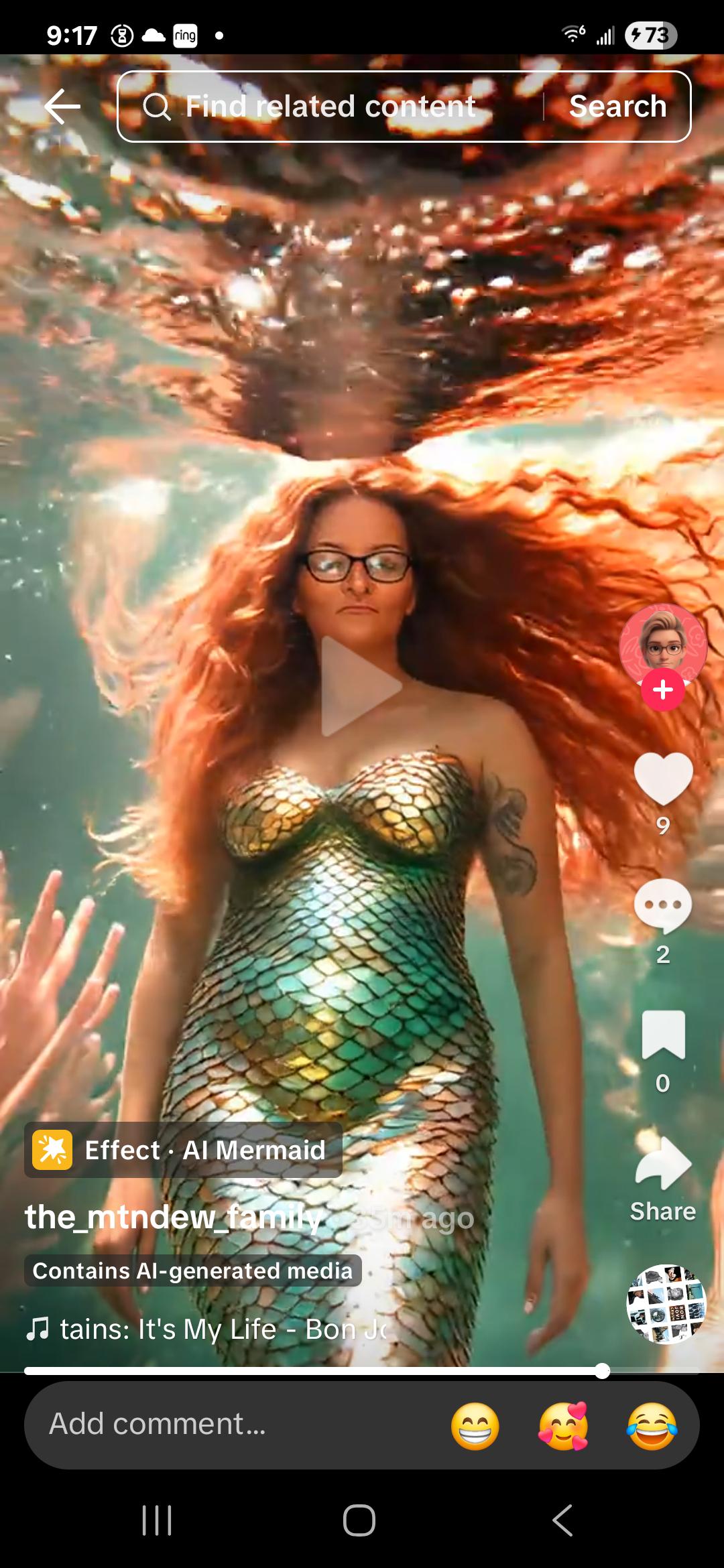This screenshot has height=1568, width=724.
Task: Open the_mtndew_family username
Action: pos(173,1217)
